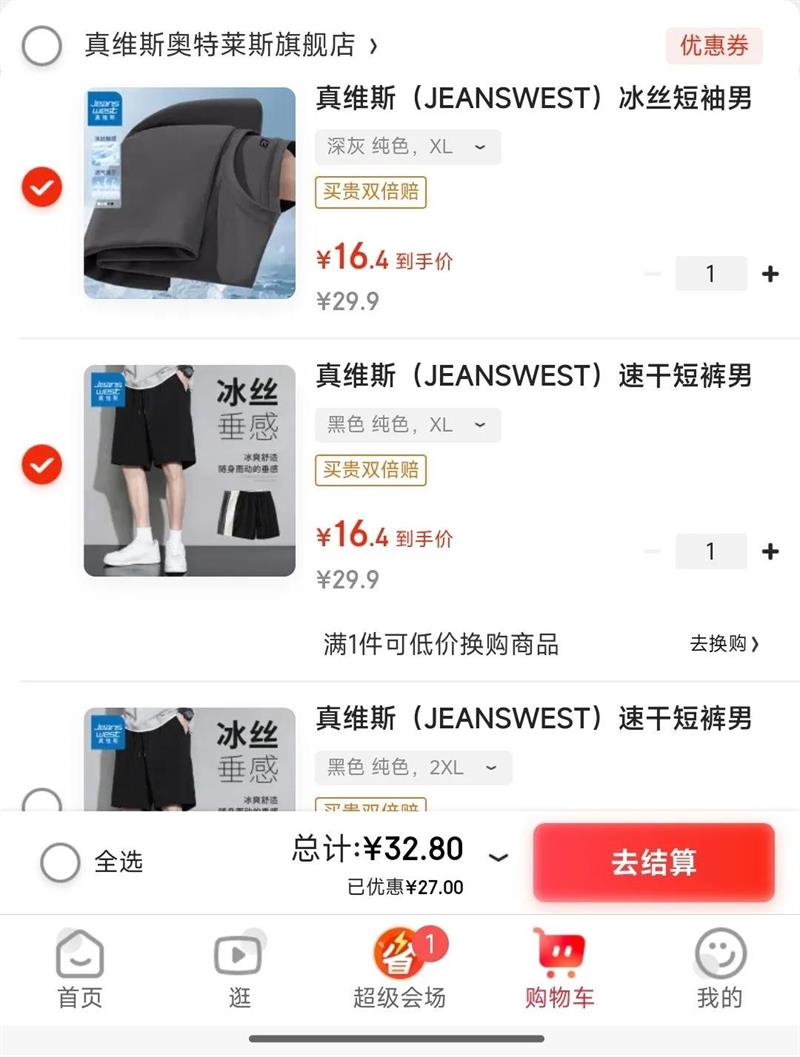
Task: Uncheck the 冰丝短袖男 item
Action: click(x=42, y=187)
